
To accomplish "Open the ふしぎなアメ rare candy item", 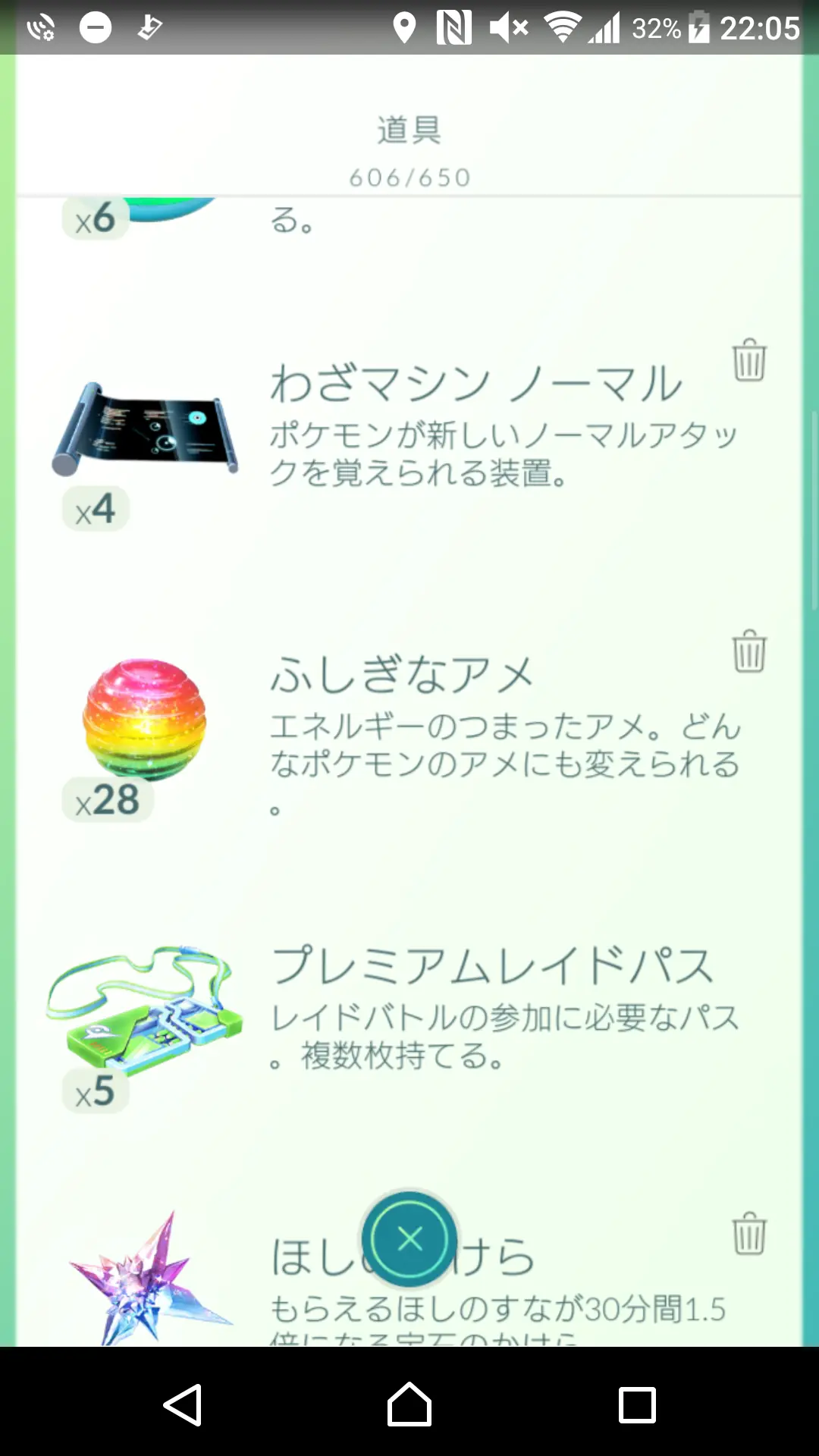I will 409,736.
